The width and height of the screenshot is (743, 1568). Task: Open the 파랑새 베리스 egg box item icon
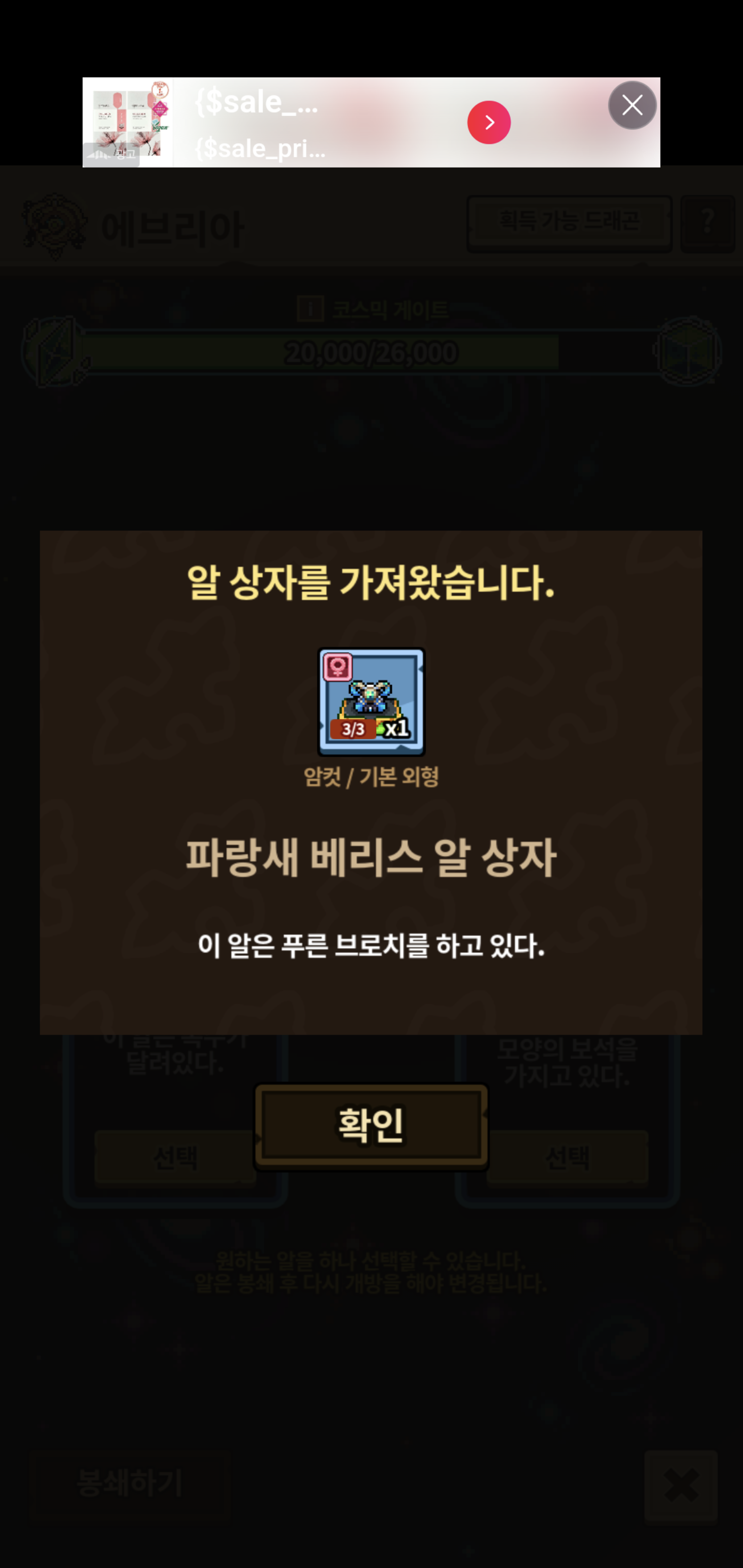[371, 701]
